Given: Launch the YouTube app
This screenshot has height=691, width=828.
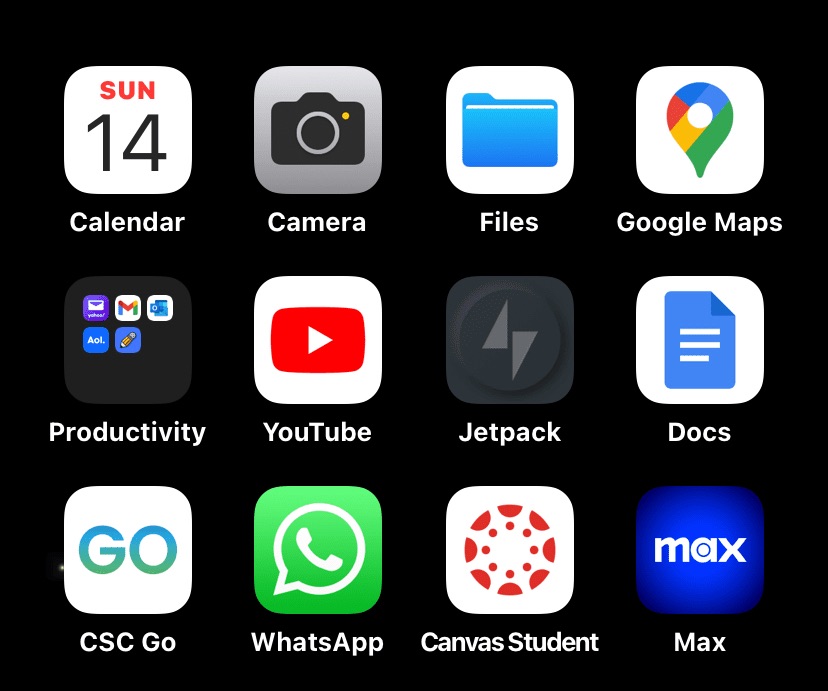Looking at the screenshot, I should (x=318, y=340).
